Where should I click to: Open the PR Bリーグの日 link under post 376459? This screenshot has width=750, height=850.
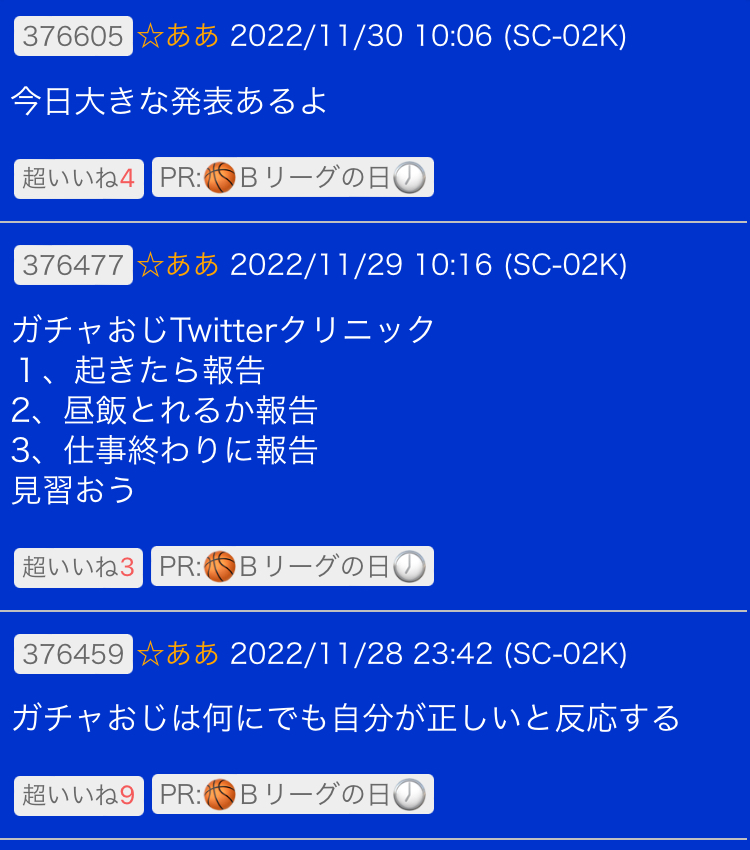click(292, 794)
